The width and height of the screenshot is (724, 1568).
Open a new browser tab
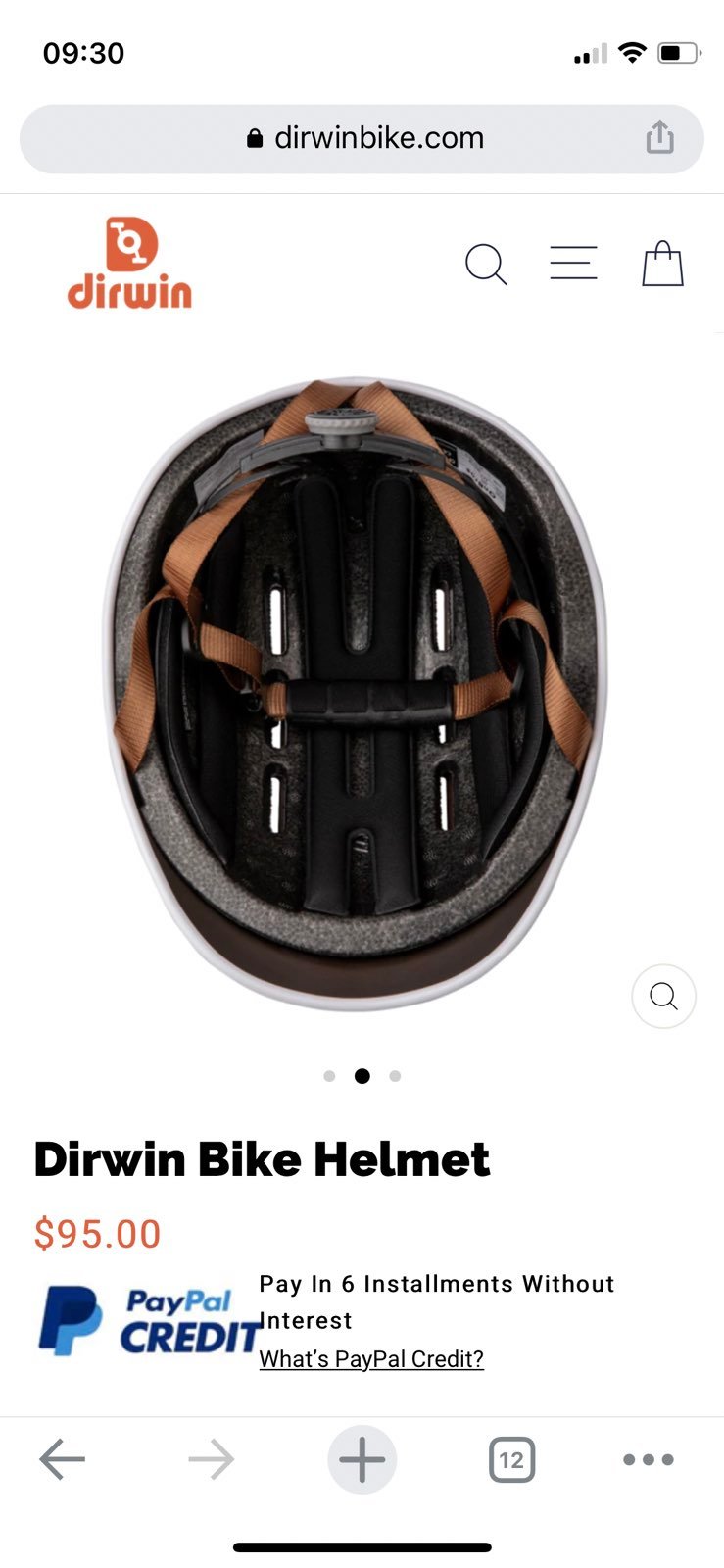tap(362, 1459)
